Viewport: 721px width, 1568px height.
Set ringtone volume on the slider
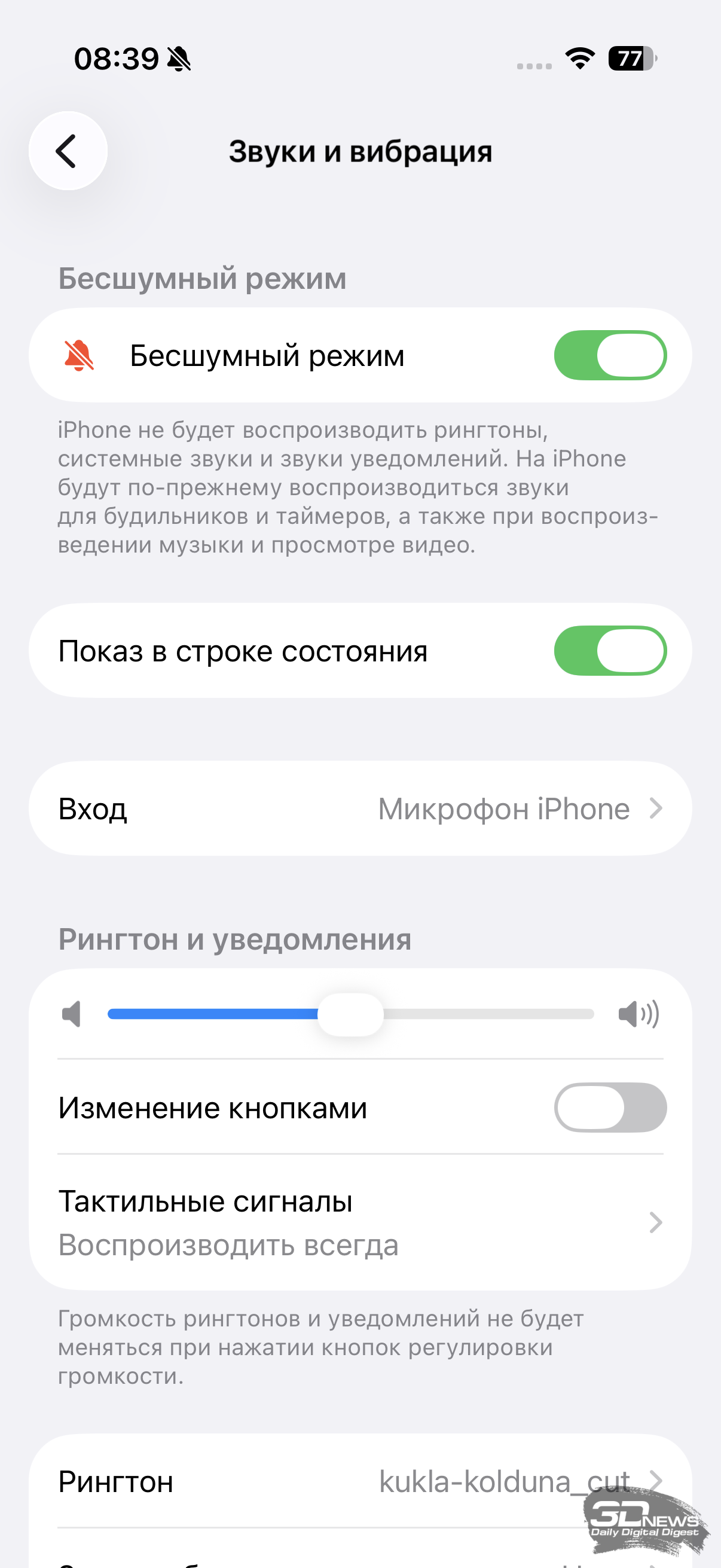pos(350,1014)
